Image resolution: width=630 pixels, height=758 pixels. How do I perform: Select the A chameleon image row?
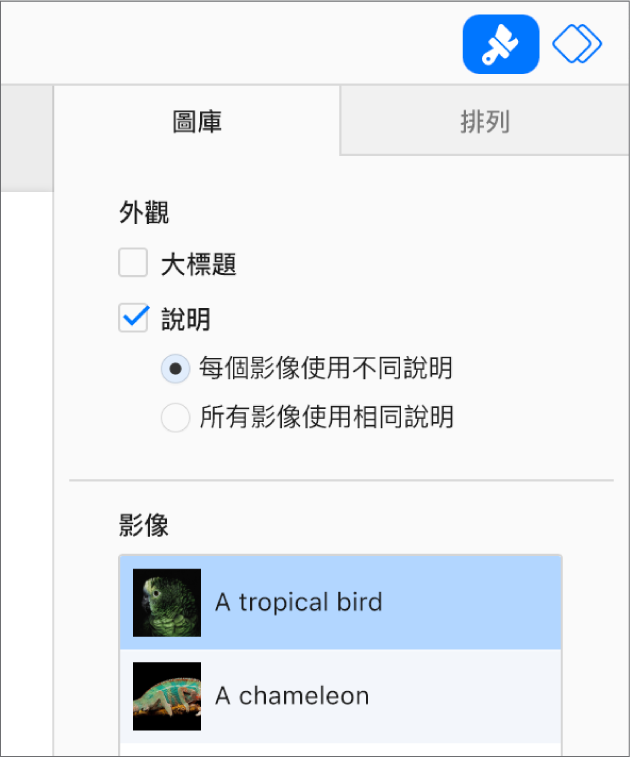[340, 696]
